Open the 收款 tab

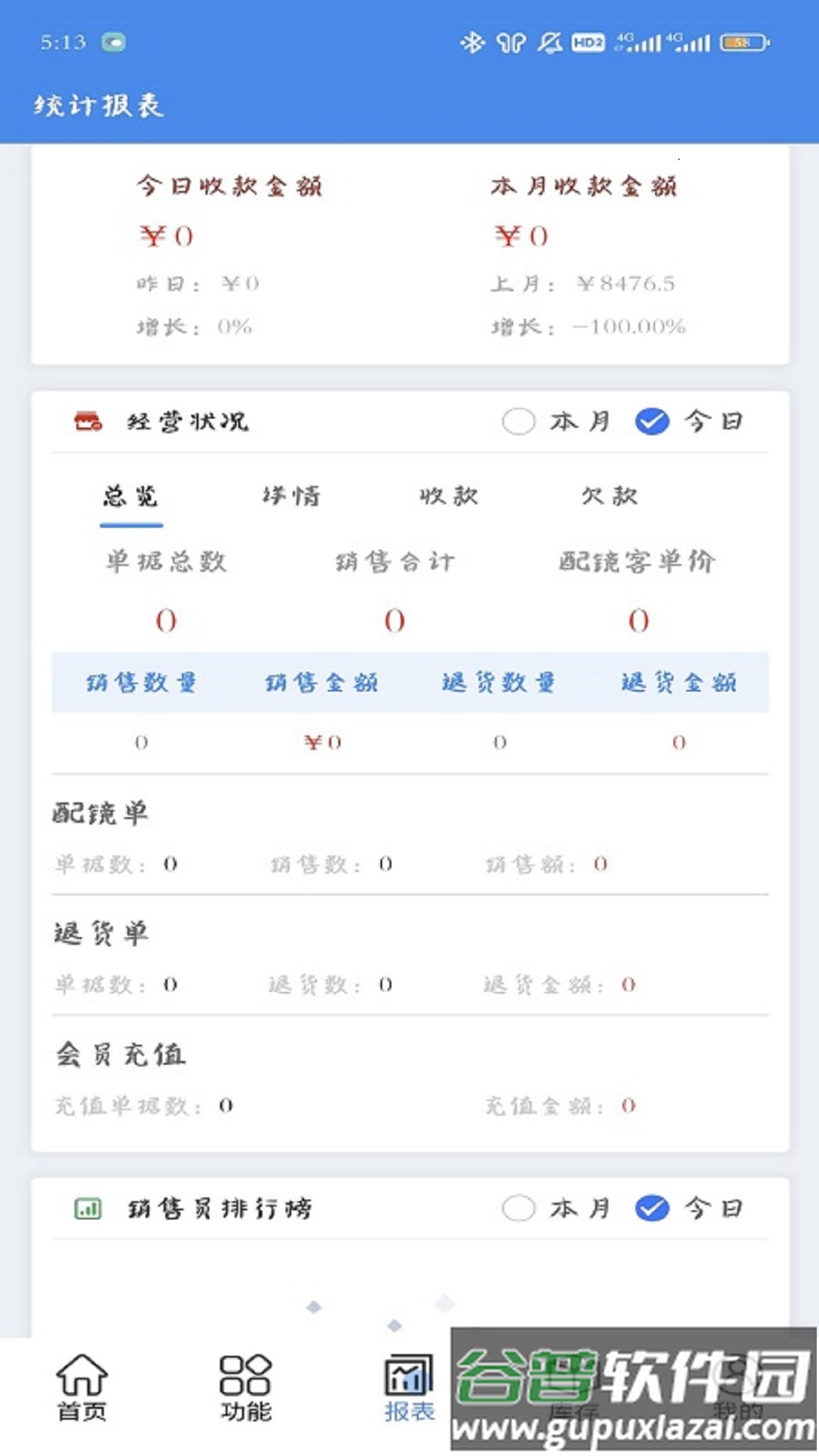coord(449,497)
